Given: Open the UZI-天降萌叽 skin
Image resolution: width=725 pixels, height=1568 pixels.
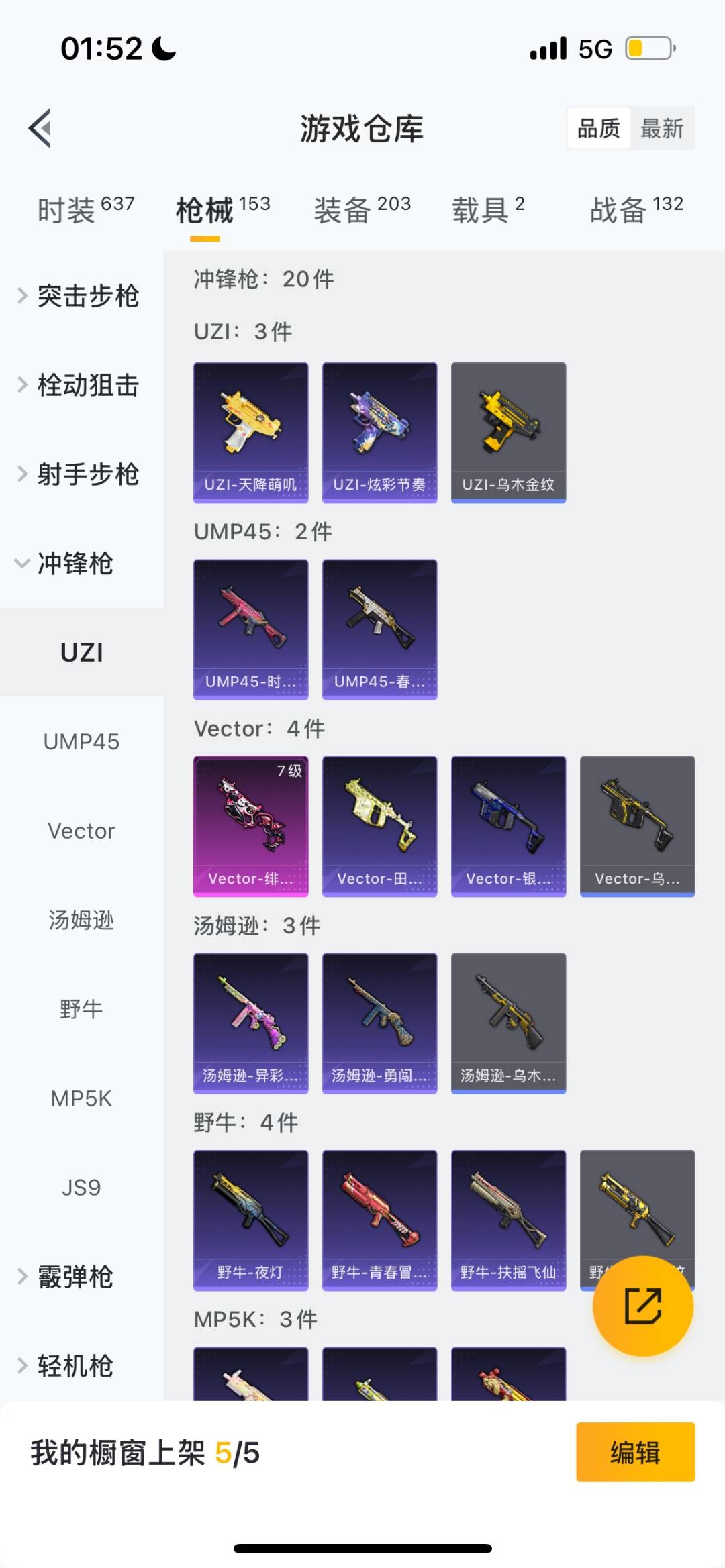Looking at the screenshot, I should point(251,433).
